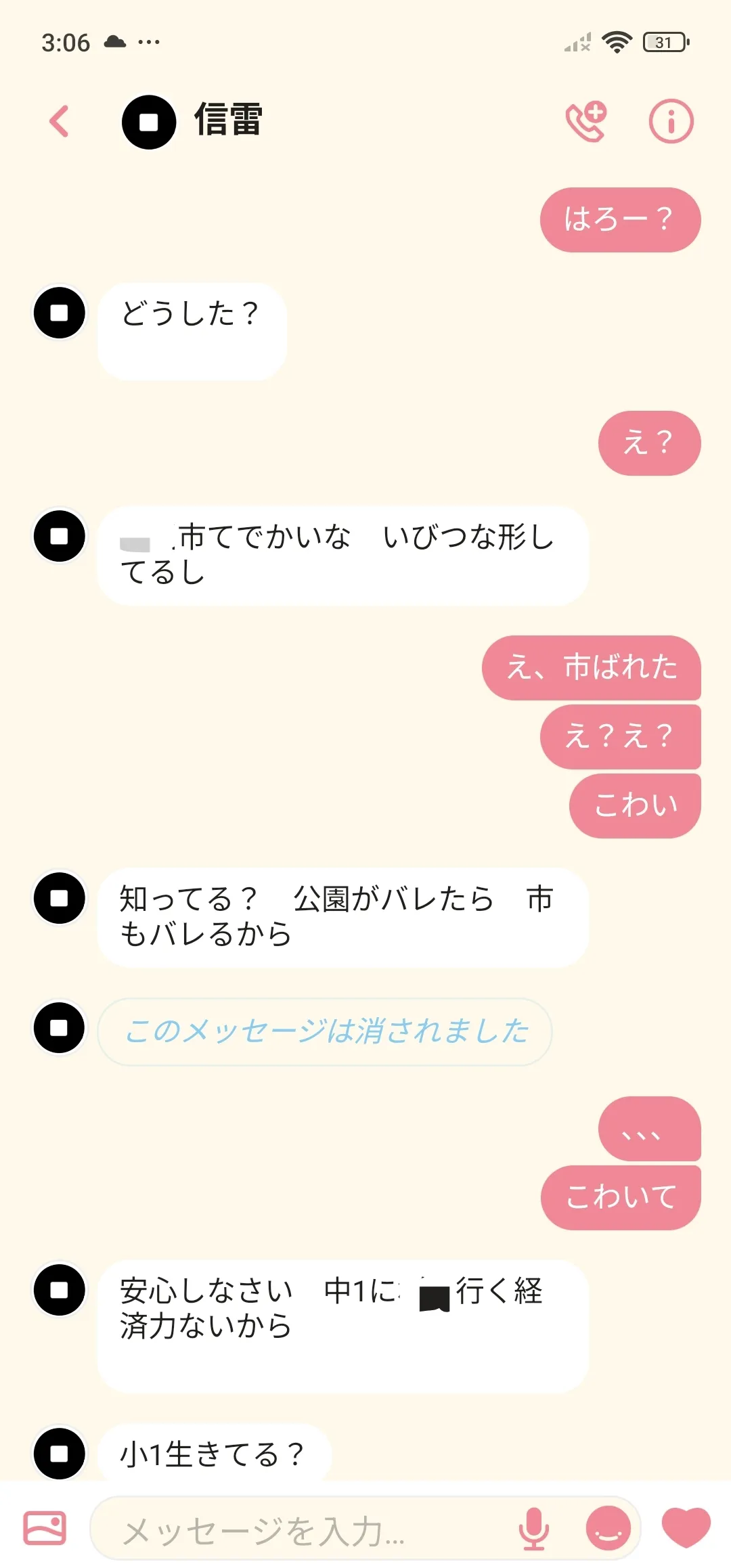The image size is (731, 1568).
Task: Open chat info details
Action: [671, 122]
